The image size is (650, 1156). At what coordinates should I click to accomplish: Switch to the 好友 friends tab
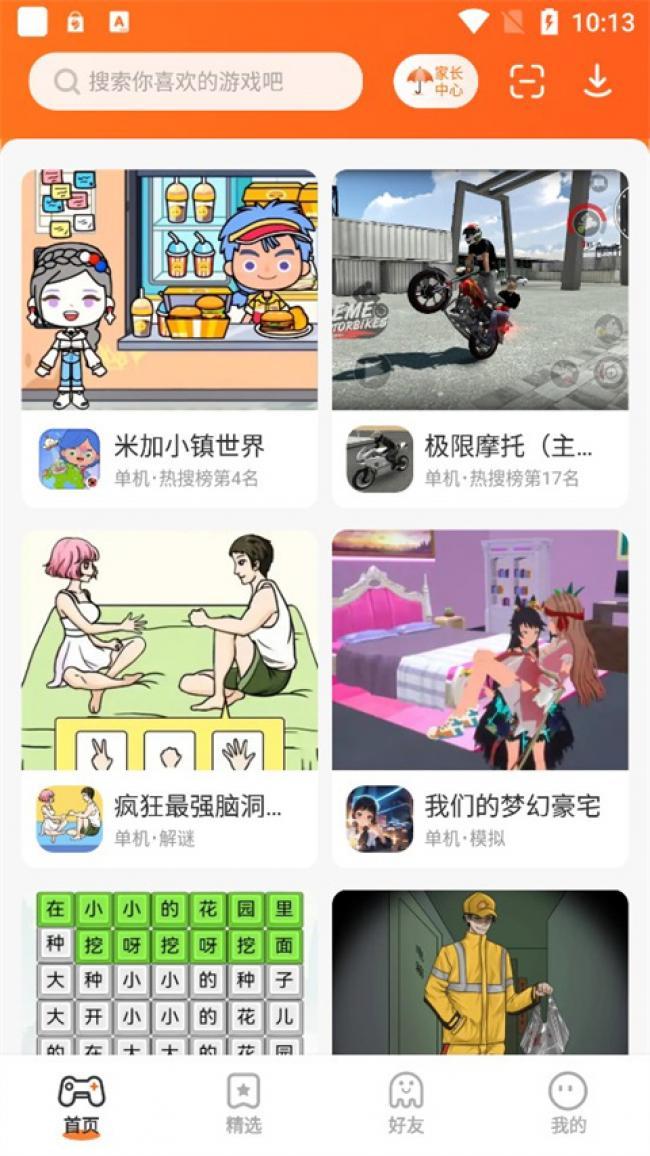(406, 1104)
